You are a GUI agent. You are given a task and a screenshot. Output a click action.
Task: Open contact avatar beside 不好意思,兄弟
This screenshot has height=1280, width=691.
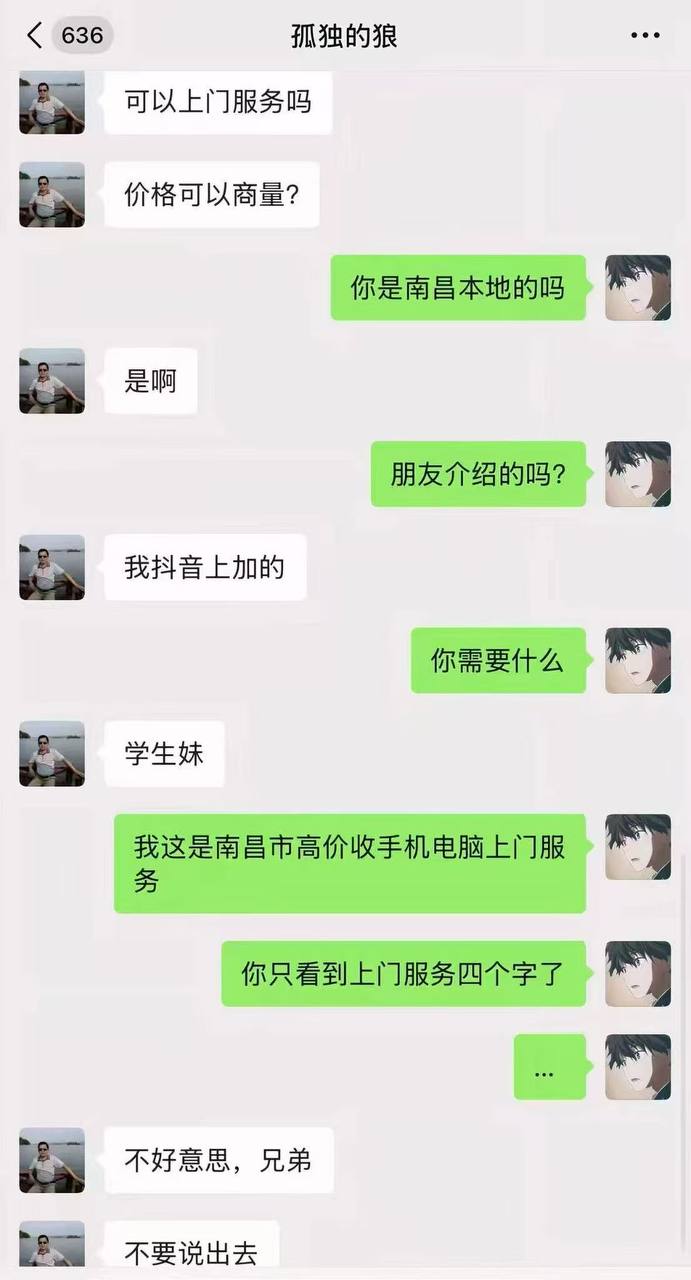(x=52, y=1161)
